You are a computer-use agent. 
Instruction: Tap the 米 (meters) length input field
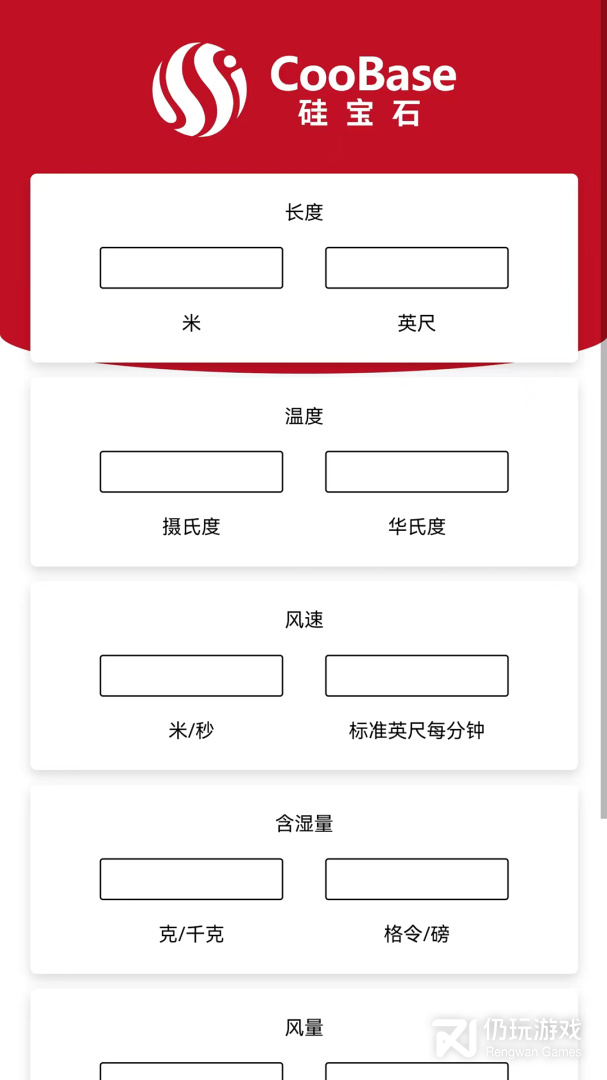(191, 268)
